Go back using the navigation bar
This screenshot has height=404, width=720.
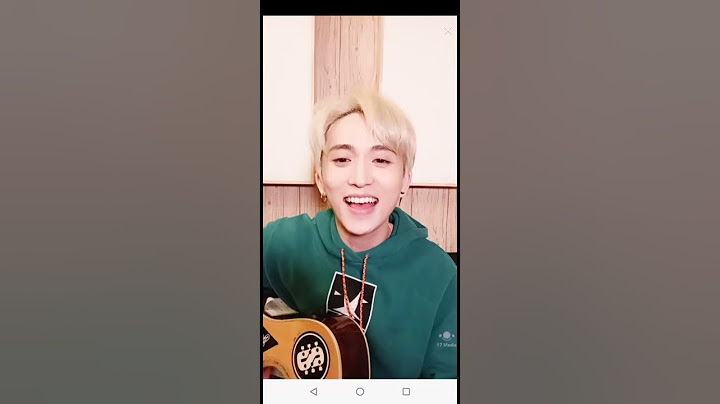tap(313, 392)
